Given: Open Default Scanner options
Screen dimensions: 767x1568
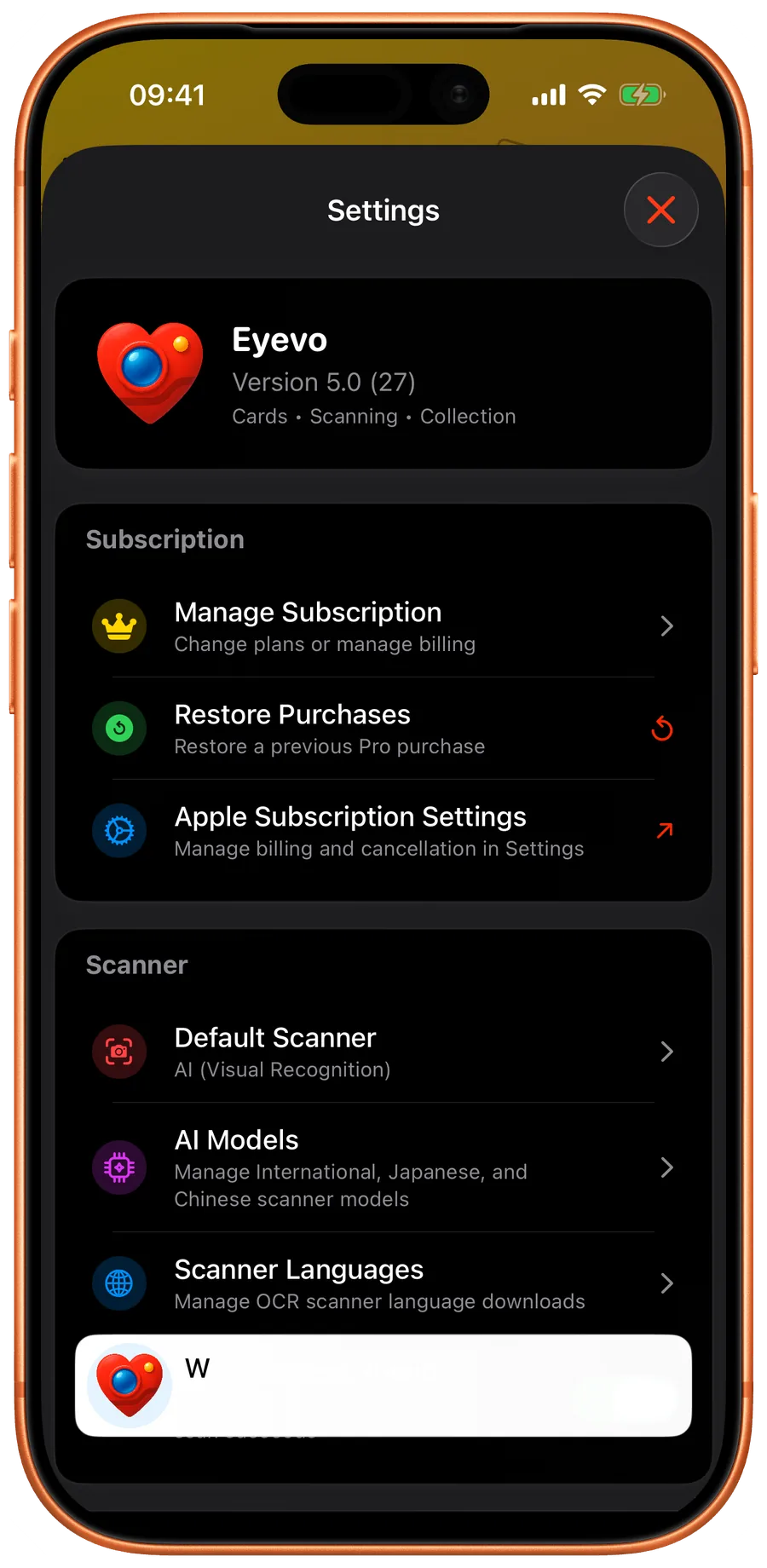Looking at the screenshot, I should coord(383,1052).
